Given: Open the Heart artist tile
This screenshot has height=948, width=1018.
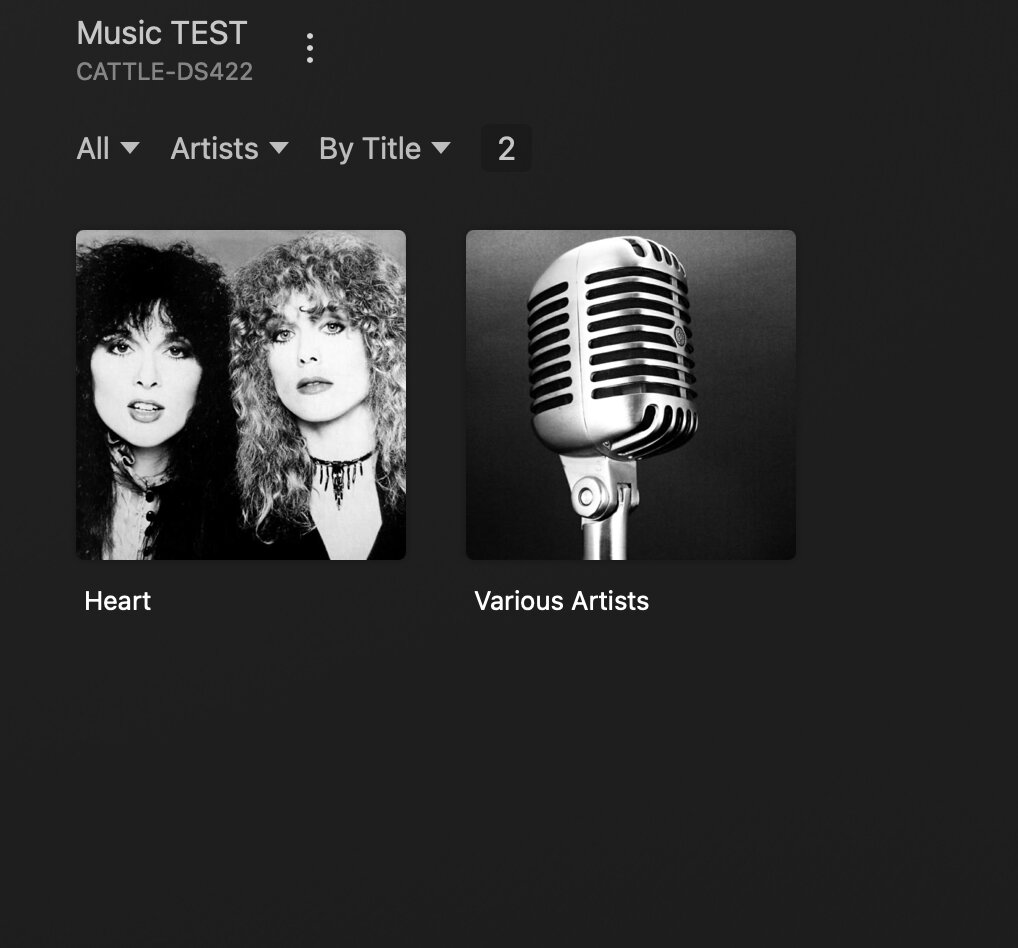Looking at the screenshot, I should [241, 395].
